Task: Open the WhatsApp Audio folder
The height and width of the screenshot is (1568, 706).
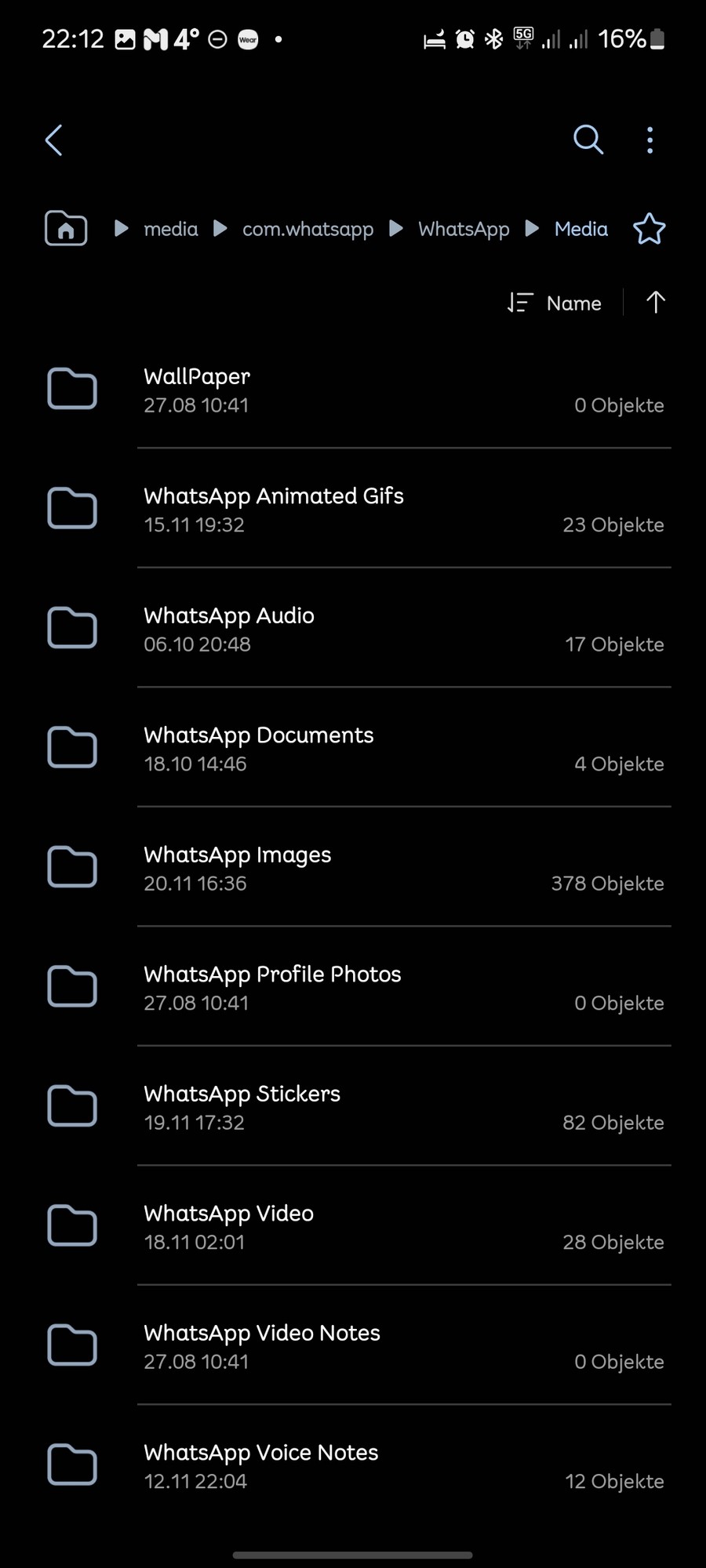Action: (353, 628)
